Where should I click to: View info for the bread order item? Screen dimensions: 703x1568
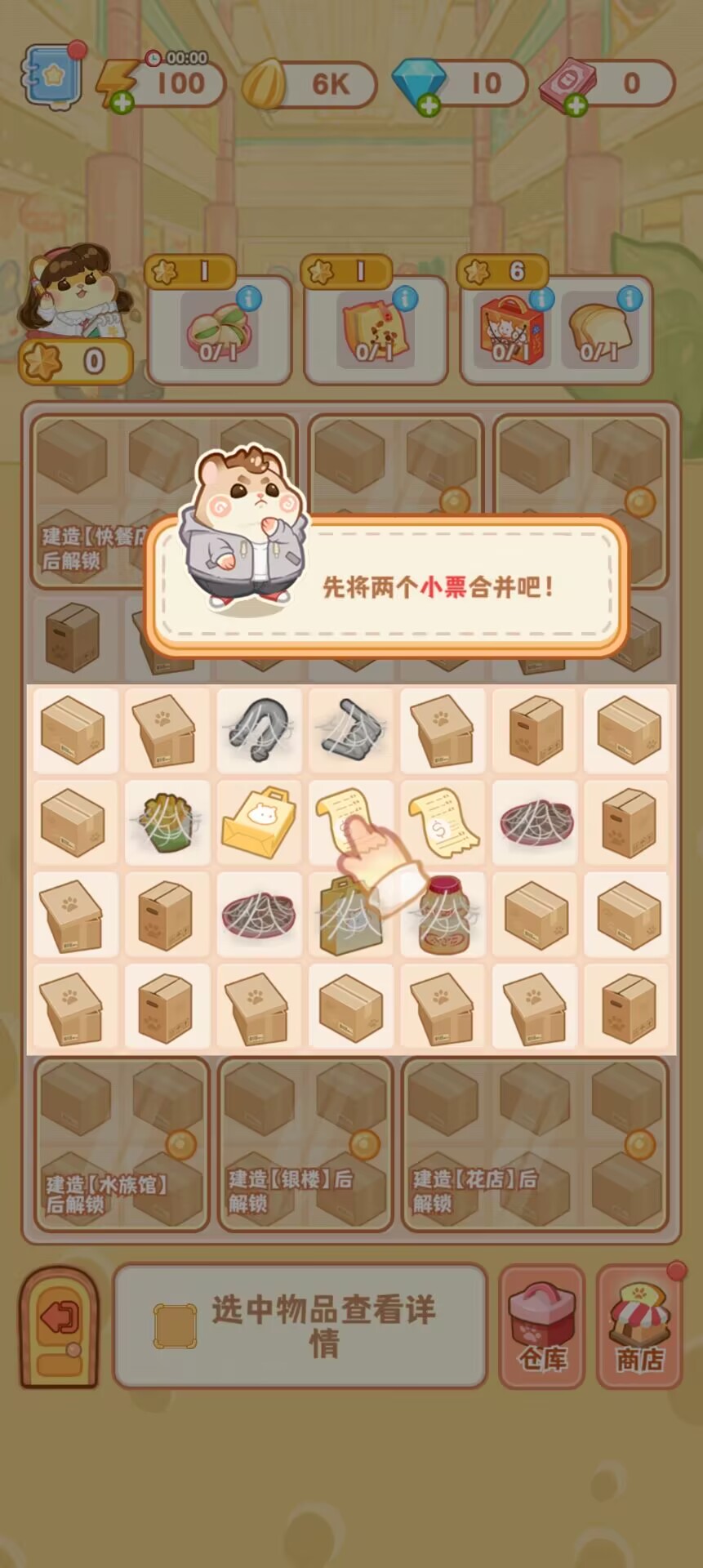click(629, 299)
